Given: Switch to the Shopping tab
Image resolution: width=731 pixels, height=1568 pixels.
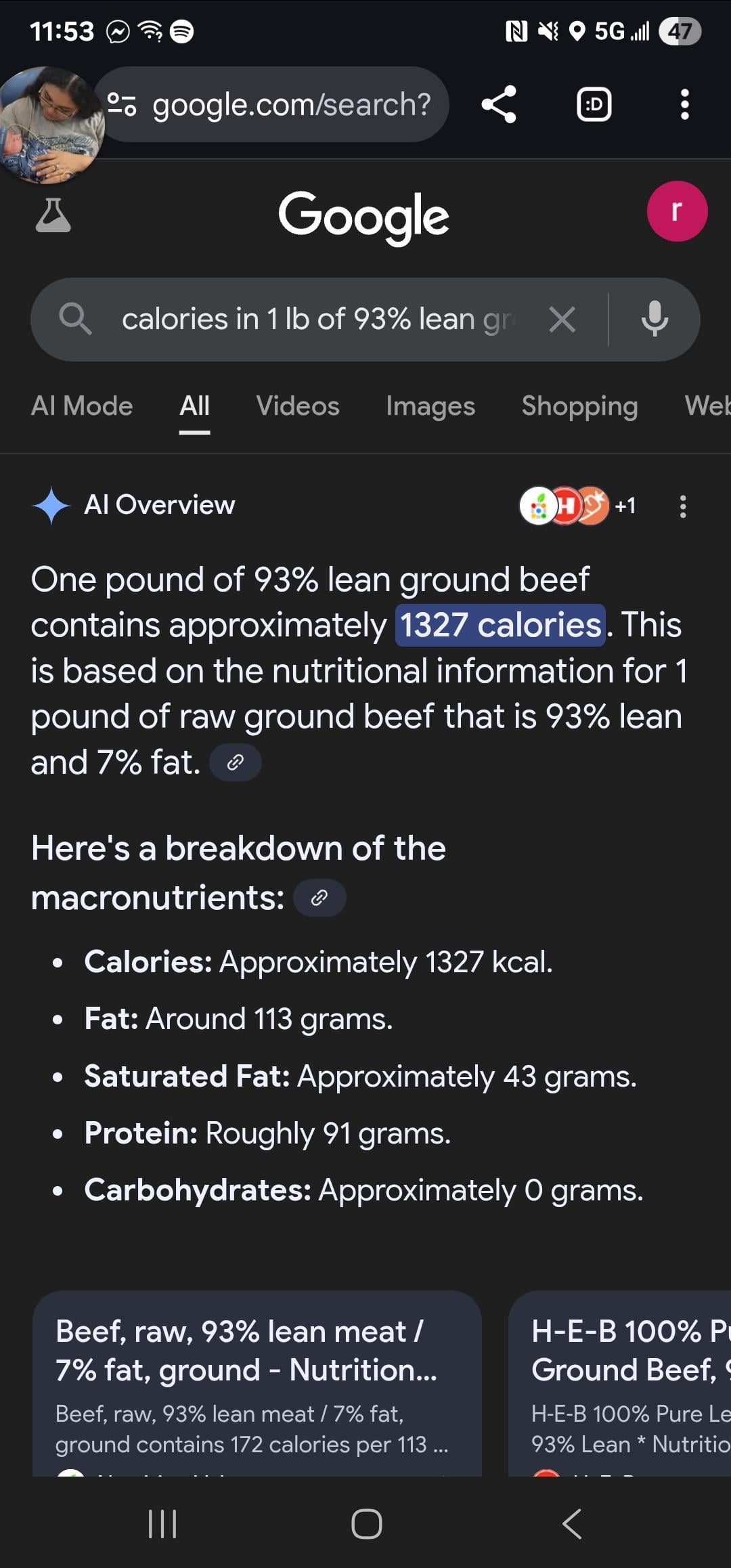Looking at the screenshot, I should coord(579,406).
